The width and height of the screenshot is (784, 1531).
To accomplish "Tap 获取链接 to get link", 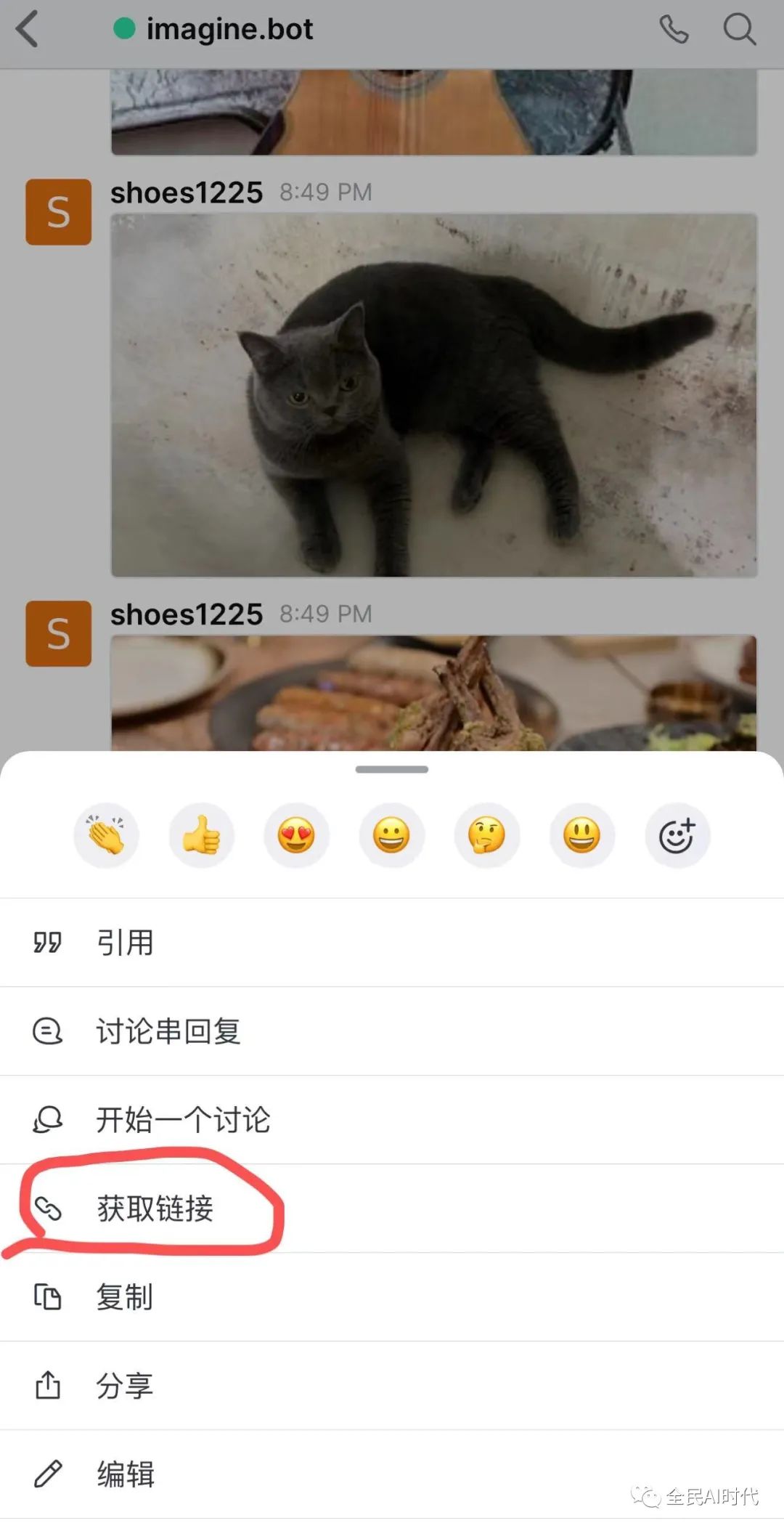I will pyautogui.click(x=155, y=1209).
